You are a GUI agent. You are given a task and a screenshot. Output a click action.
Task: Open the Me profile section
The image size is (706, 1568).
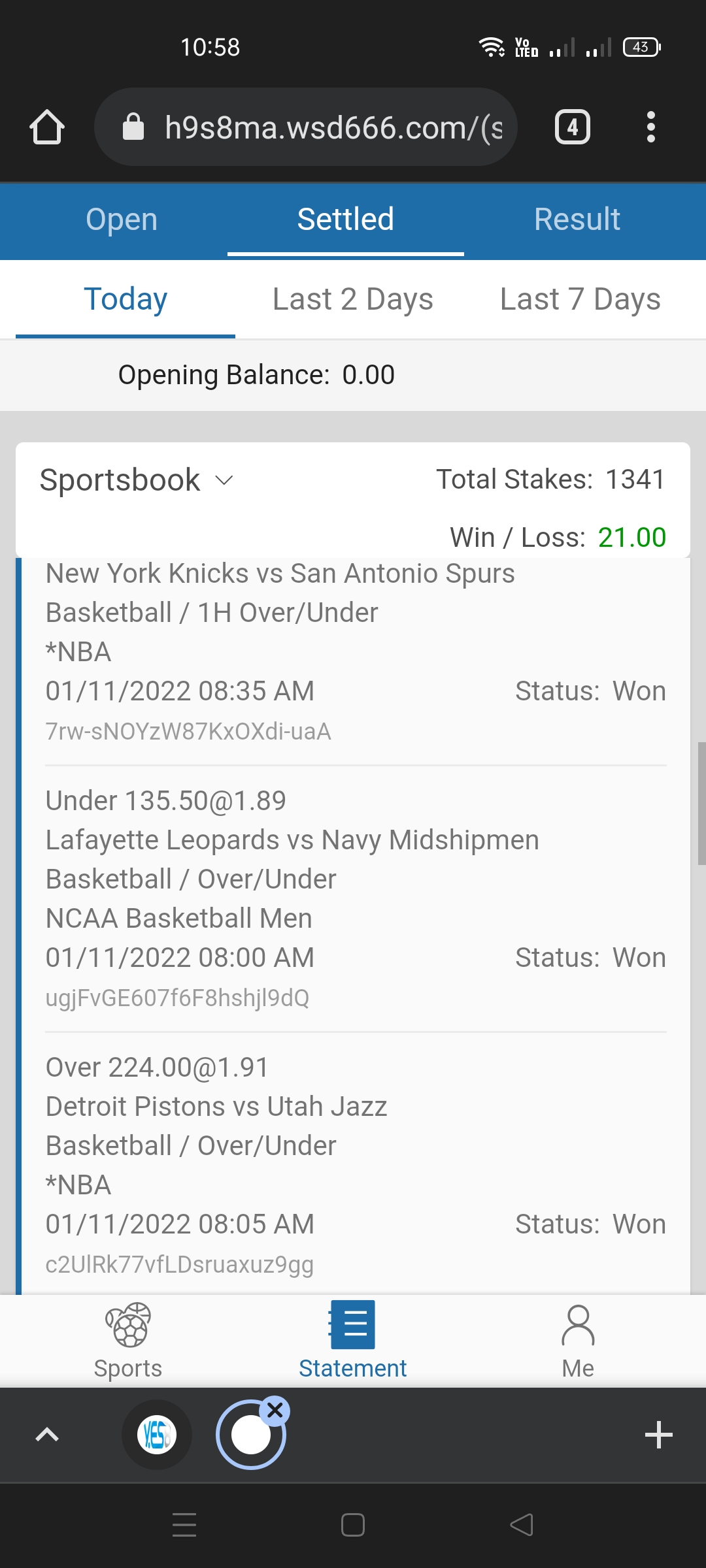point(578,1341)
